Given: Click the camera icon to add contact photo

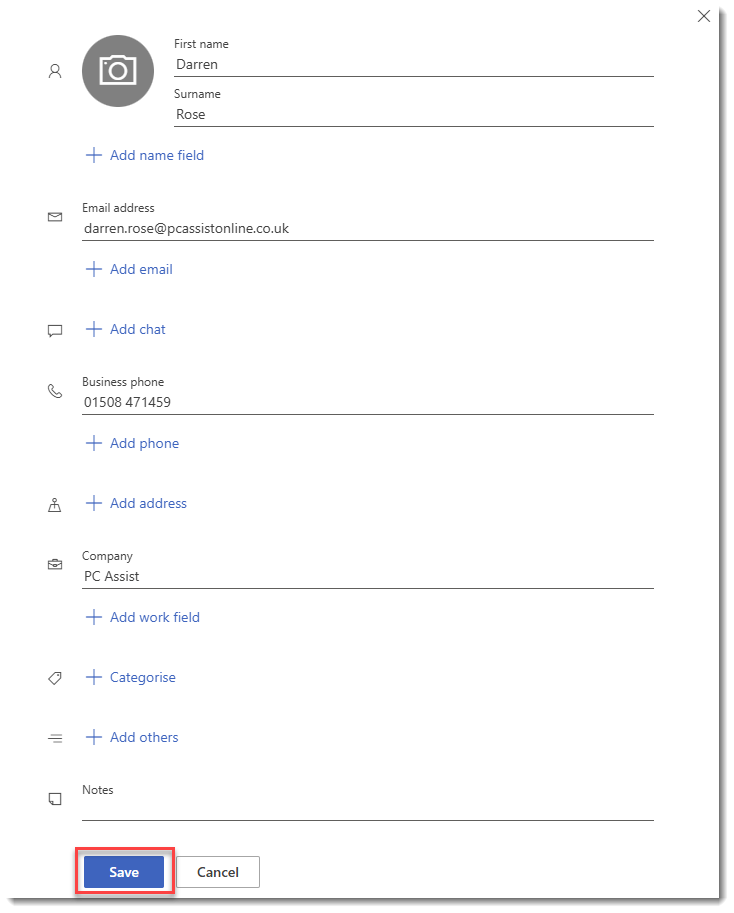Looking at the screenshot, I should pyautogui.click(x=117, y=70).
